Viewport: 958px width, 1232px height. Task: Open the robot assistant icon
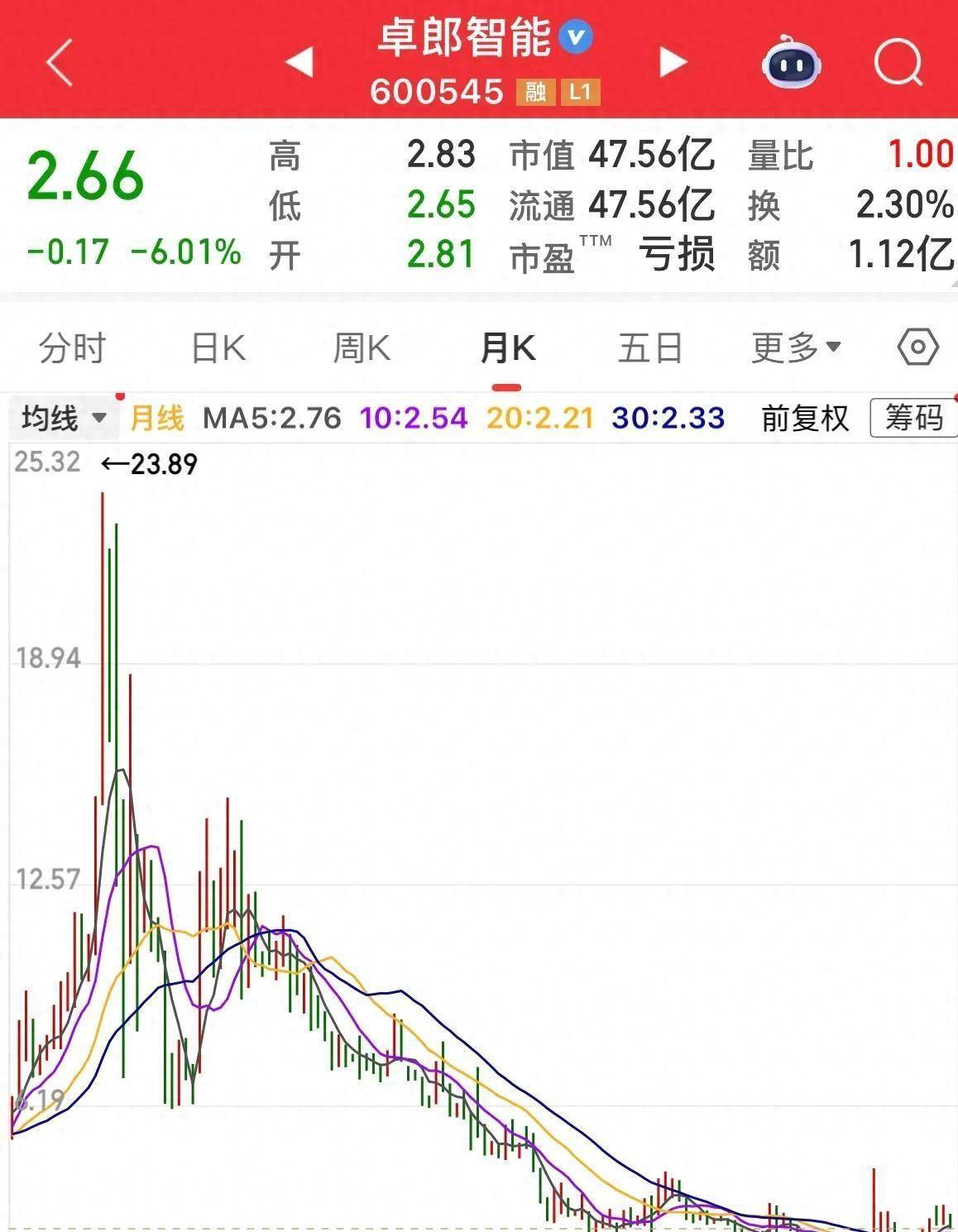coord(791,63)
